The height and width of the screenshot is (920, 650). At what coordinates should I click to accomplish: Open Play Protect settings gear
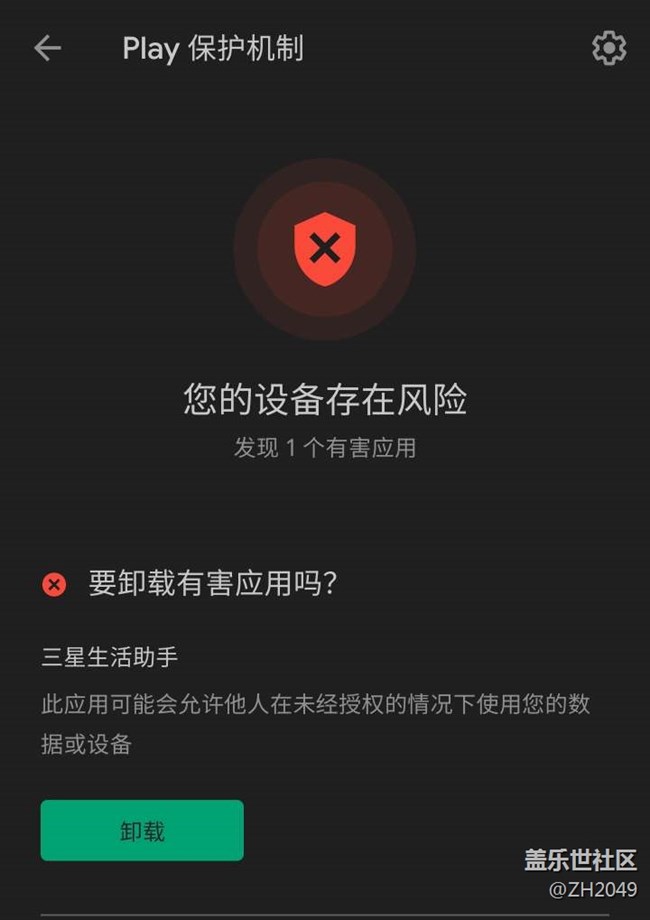[x=609, y=48]
